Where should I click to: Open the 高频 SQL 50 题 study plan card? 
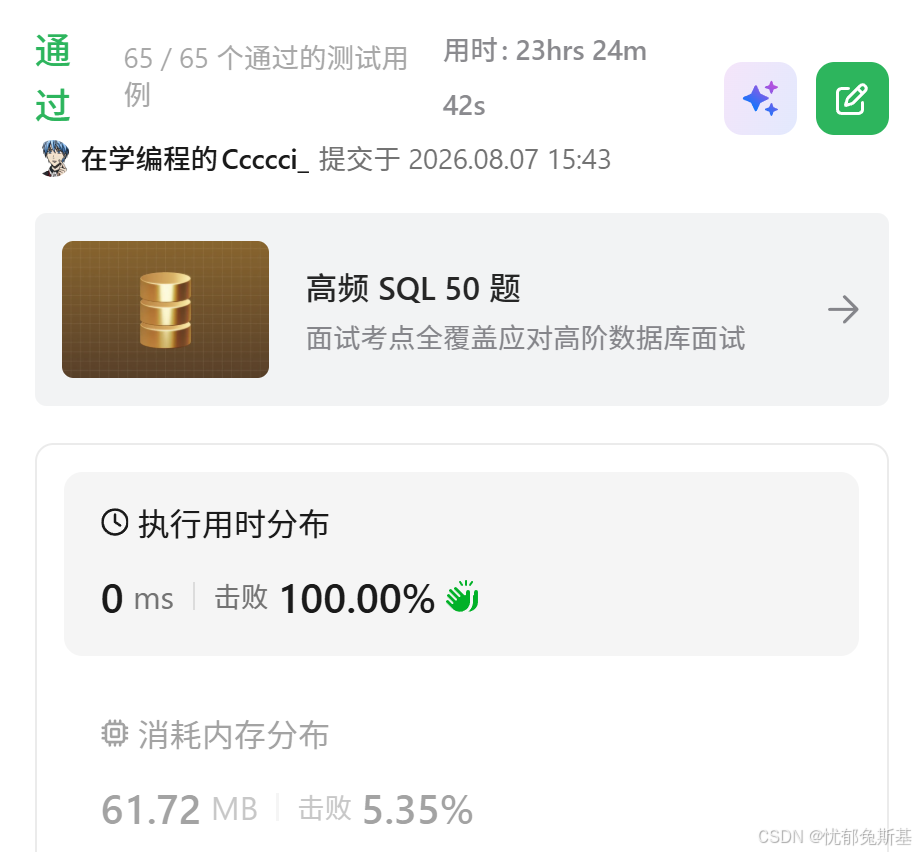pyautogui.click(x=462, y=309)
